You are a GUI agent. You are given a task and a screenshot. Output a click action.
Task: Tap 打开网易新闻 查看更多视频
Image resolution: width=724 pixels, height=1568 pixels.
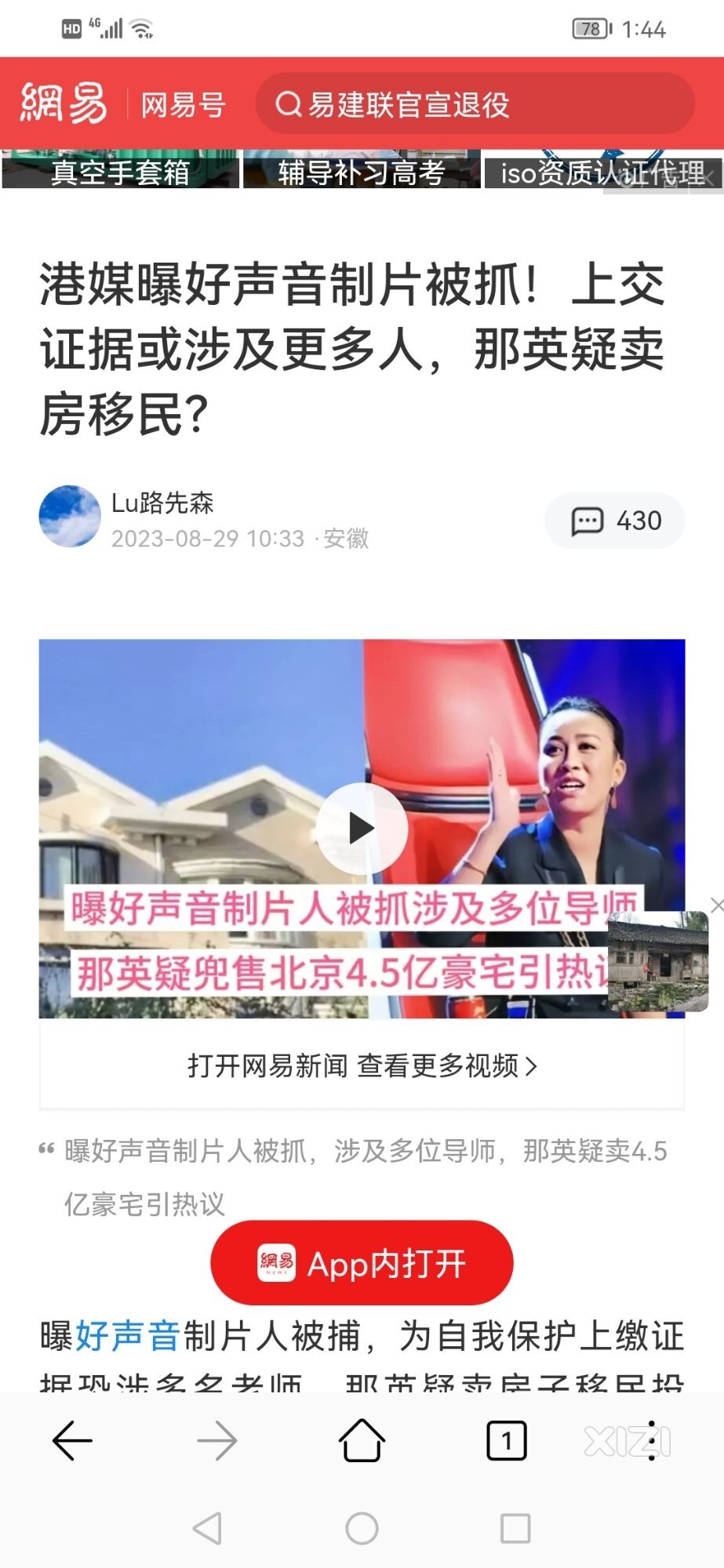pyautogui.click(x=362, y=1065)
